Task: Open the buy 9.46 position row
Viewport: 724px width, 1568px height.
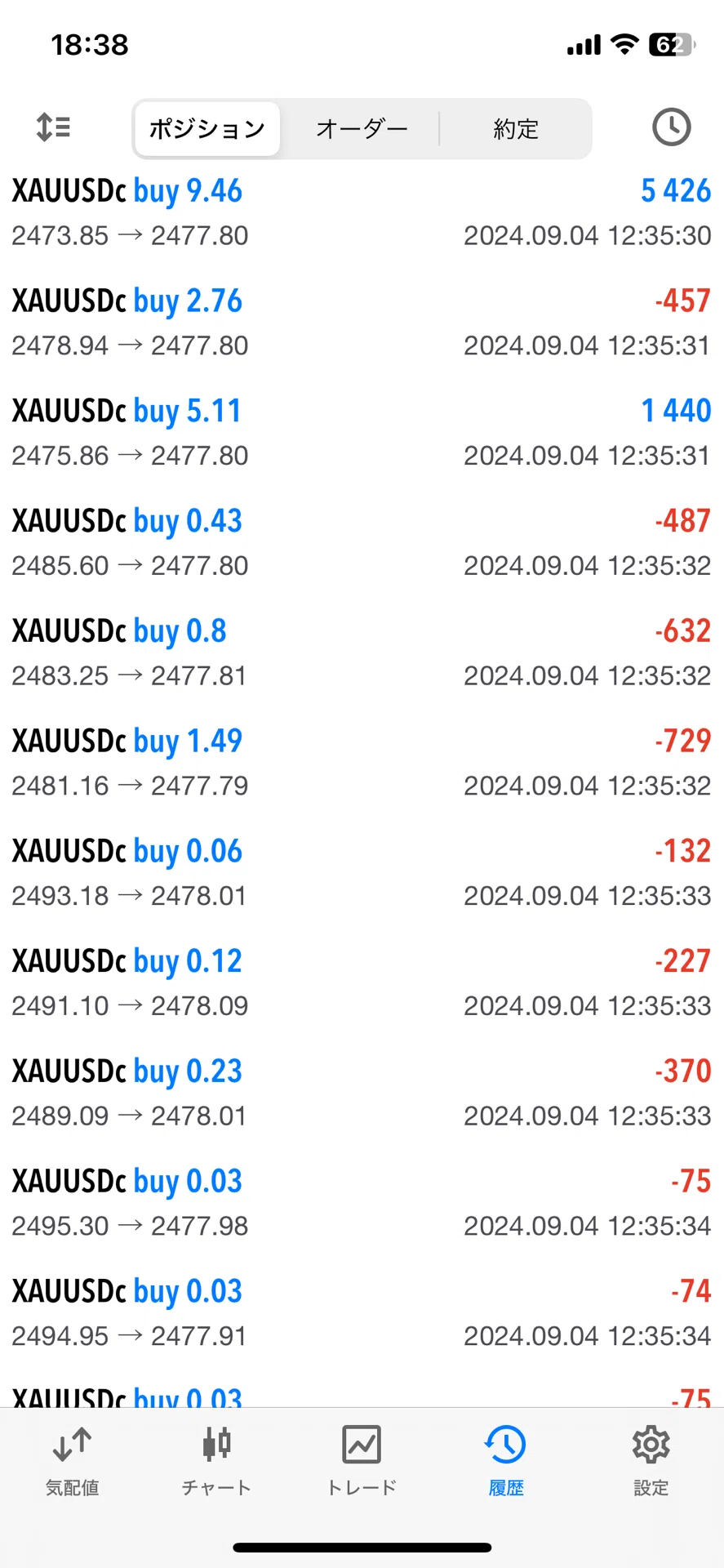Action: tap(362, 212)
